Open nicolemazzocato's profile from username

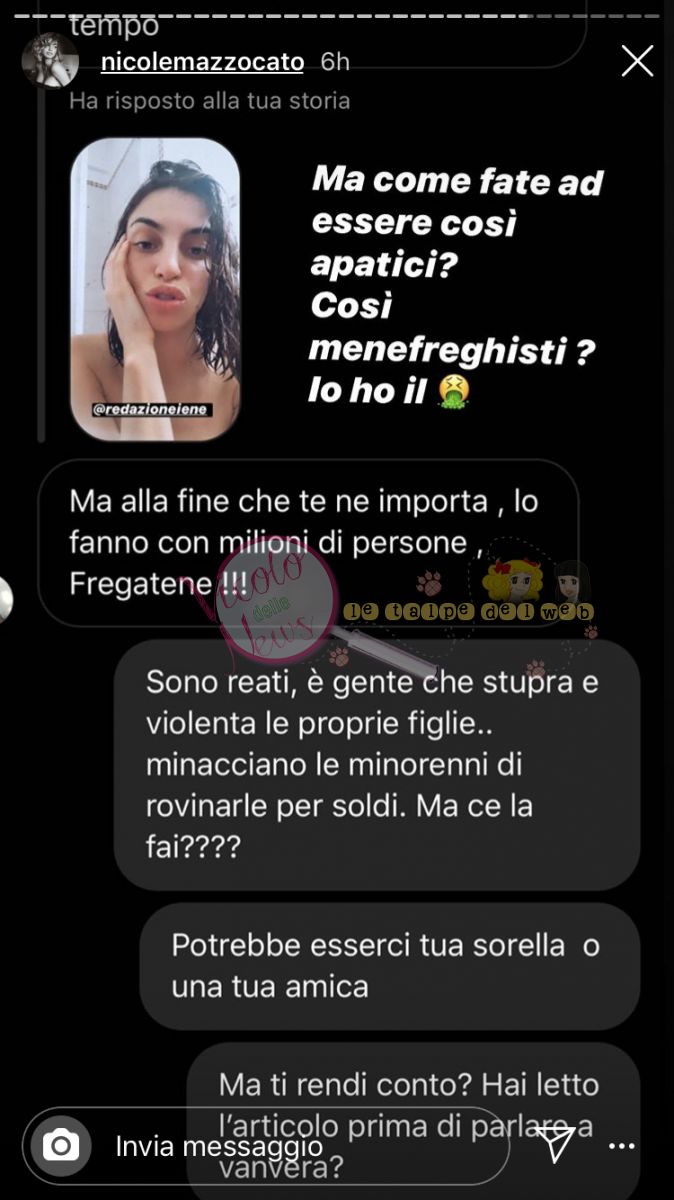[x=202, y=61]
